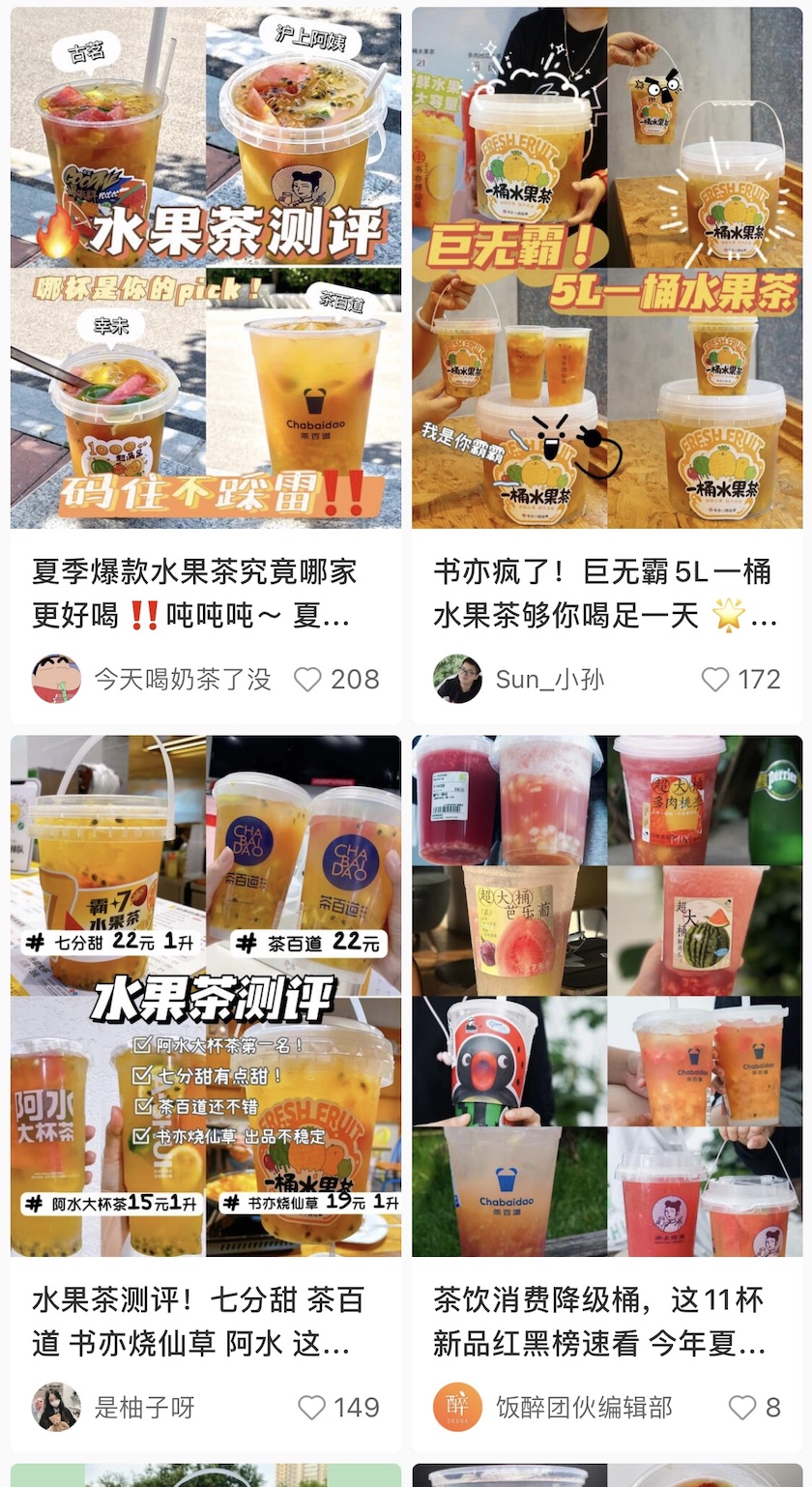Screen dimensions: 812x1487
Task: Like the post by Sun_小孙
Action: click(714, 680)
